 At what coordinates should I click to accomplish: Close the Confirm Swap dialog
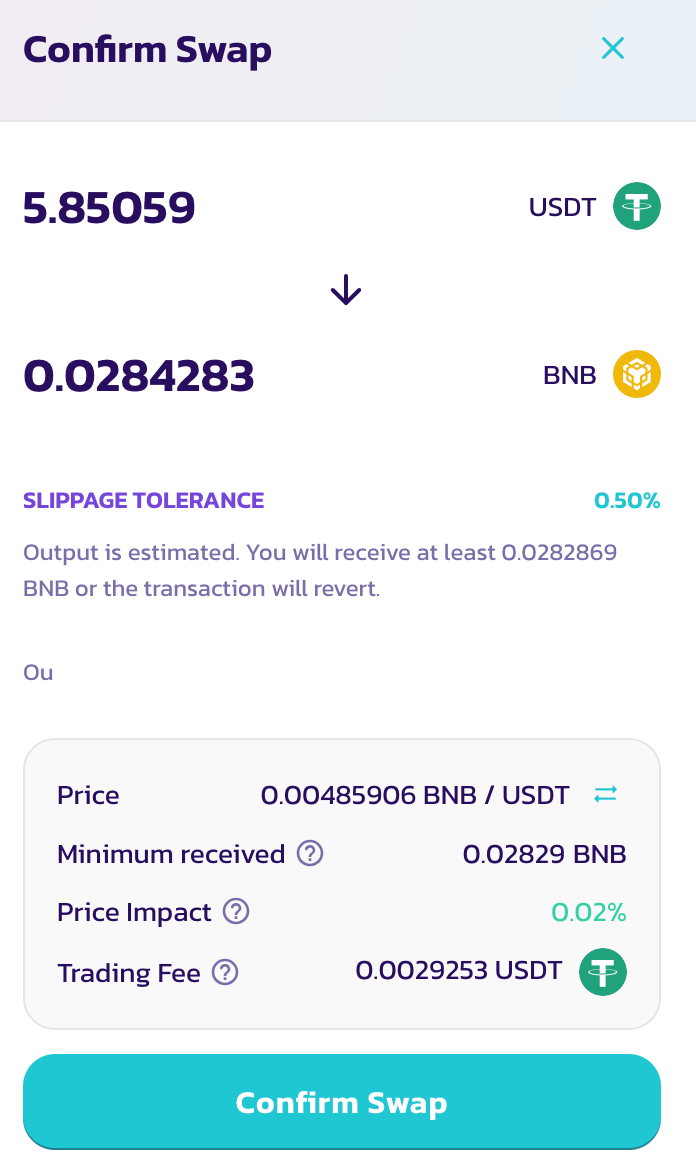click(612, 48)
